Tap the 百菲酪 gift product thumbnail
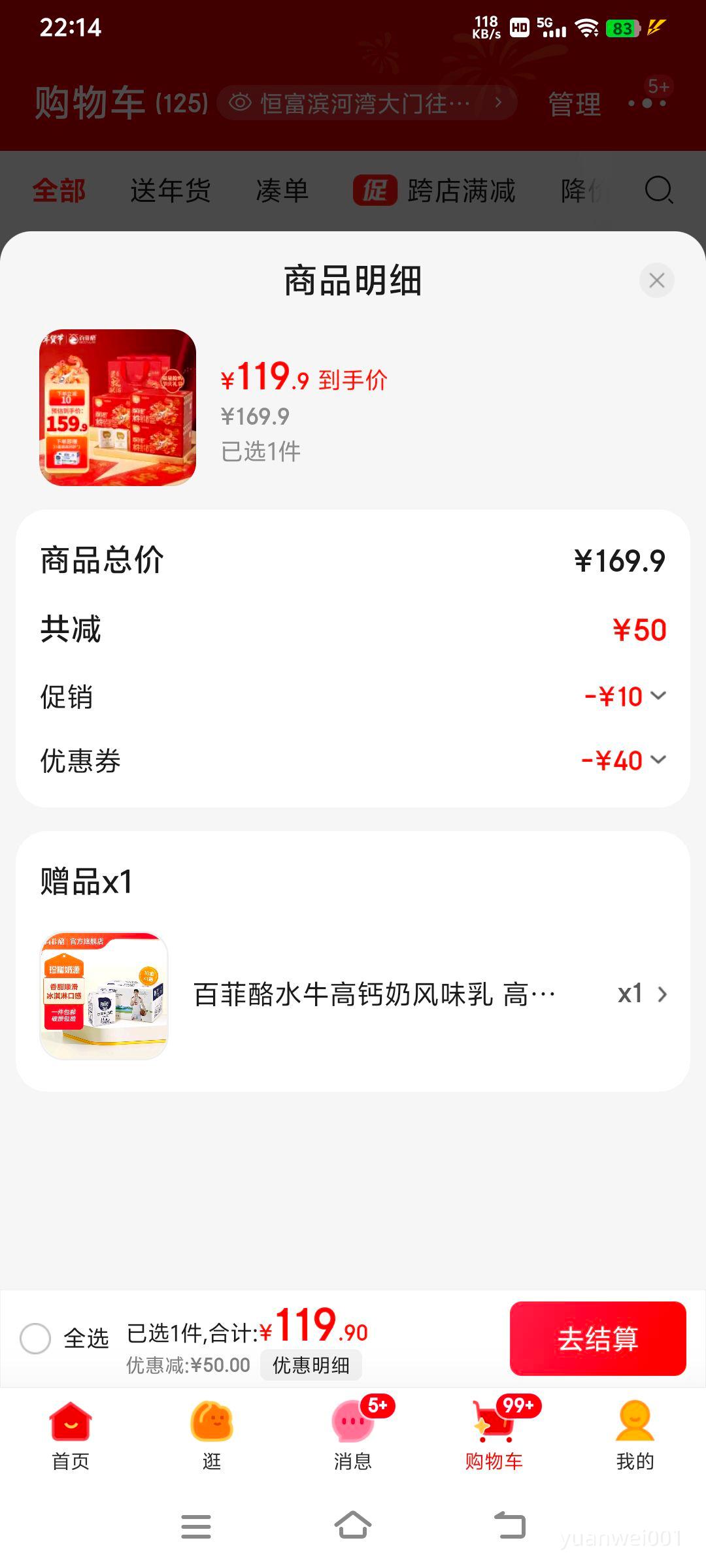This screenshot has height=1568, width=706. coord(105,995)
